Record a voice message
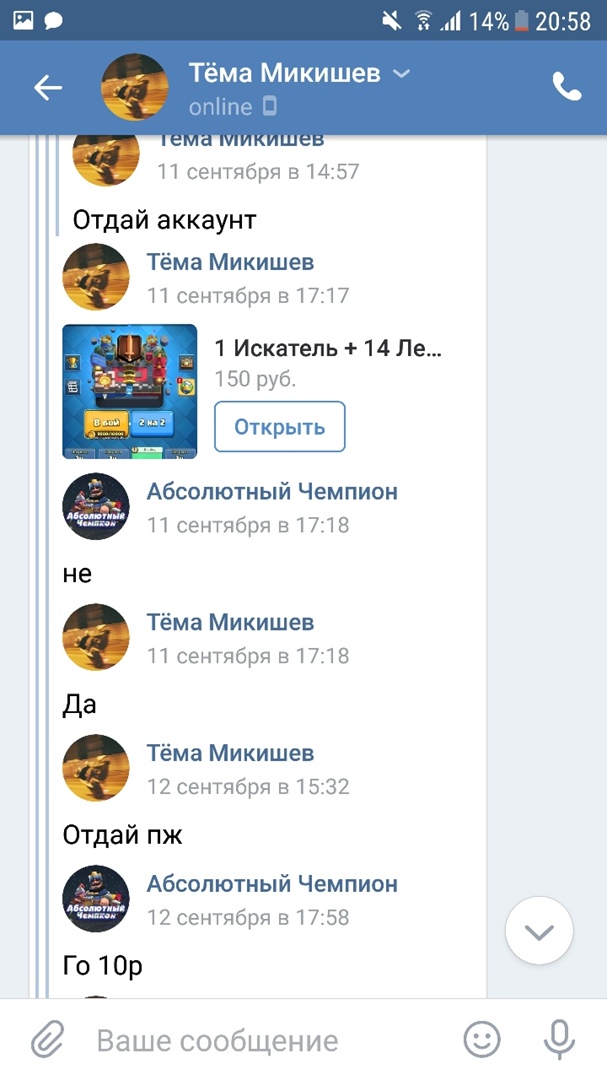The height and width of the screenshot is (1080, 607). tap(560, 1040)
